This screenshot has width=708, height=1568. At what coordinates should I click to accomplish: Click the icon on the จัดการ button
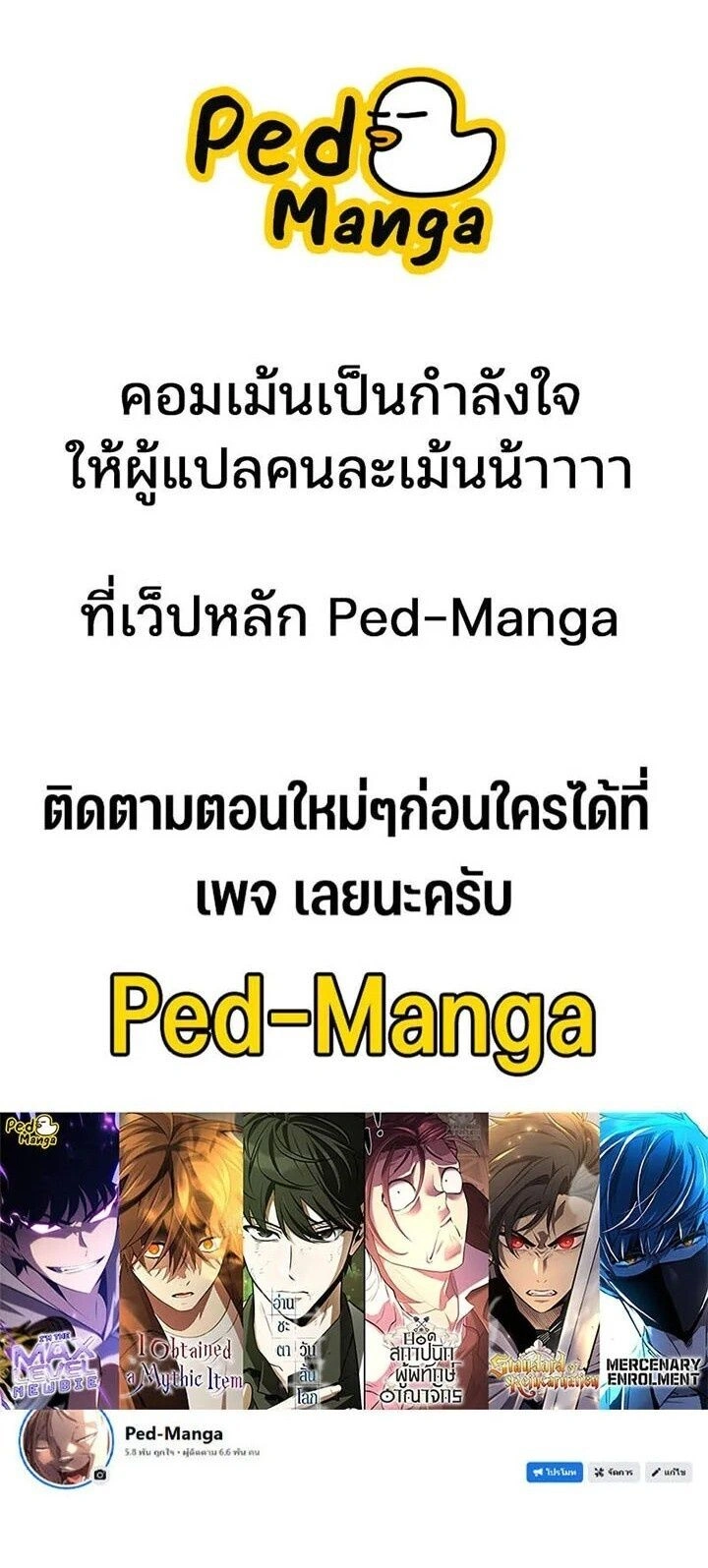click(x=598, y=1472)
